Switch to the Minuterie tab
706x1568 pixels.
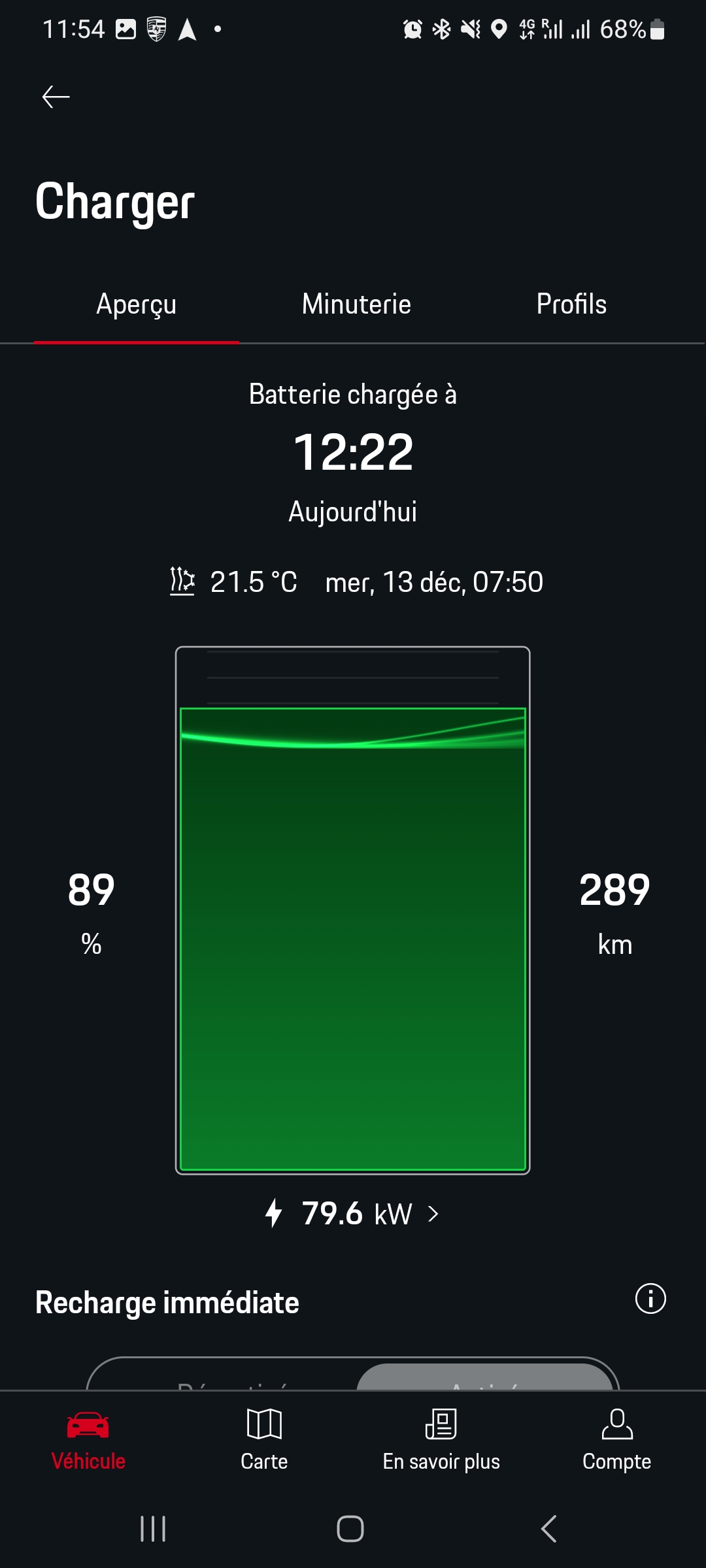(356, 304)
